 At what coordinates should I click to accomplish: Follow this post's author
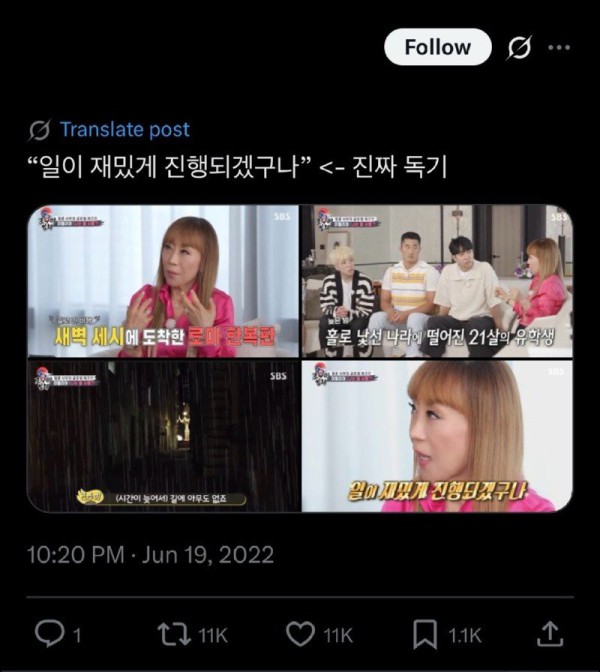[437, 47]
